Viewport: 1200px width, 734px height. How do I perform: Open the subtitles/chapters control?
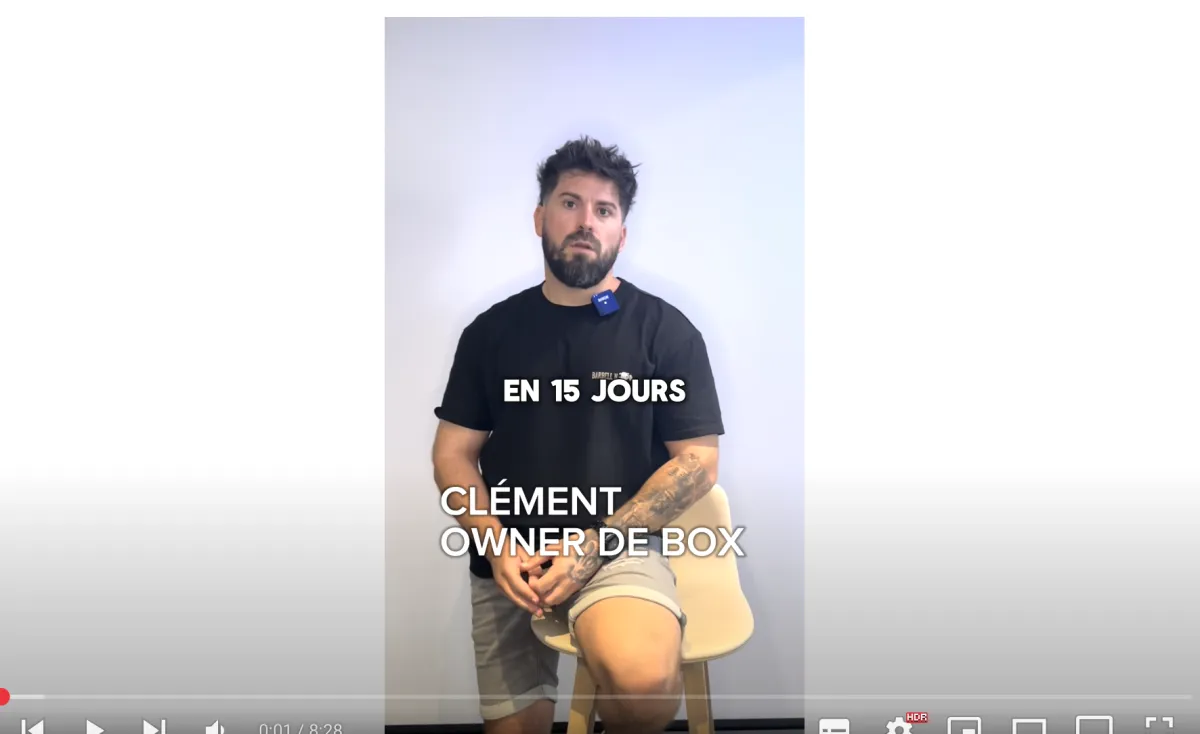point(834,727)
